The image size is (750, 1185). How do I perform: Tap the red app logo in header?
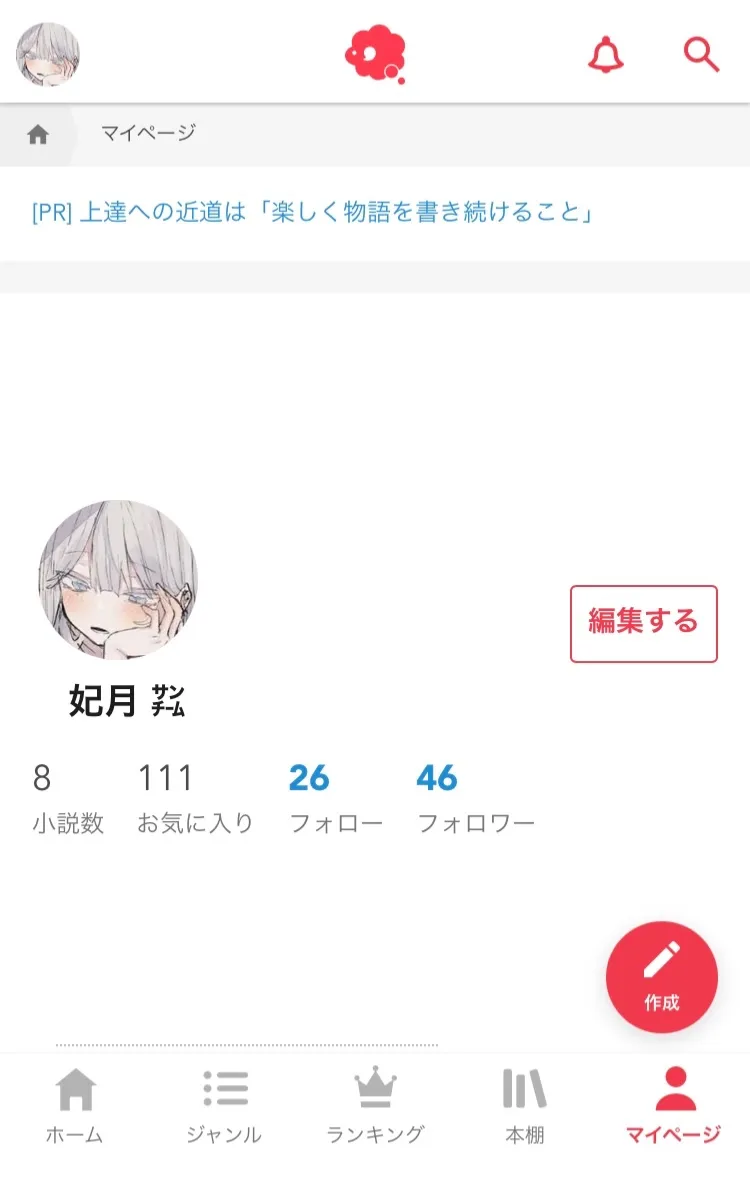tap(375, 54)
